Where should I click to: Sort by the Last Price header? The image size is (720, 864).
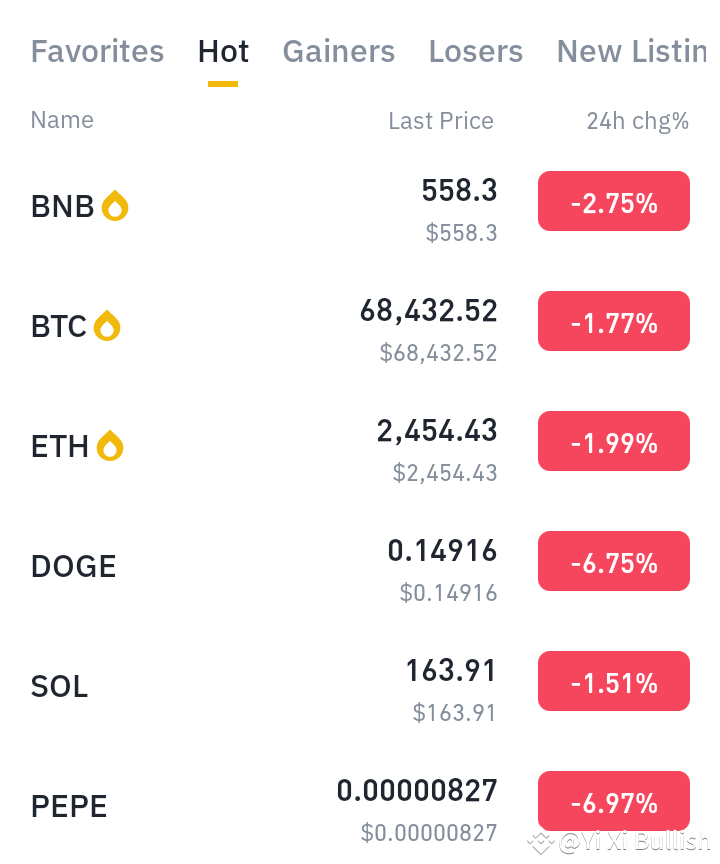441,120
